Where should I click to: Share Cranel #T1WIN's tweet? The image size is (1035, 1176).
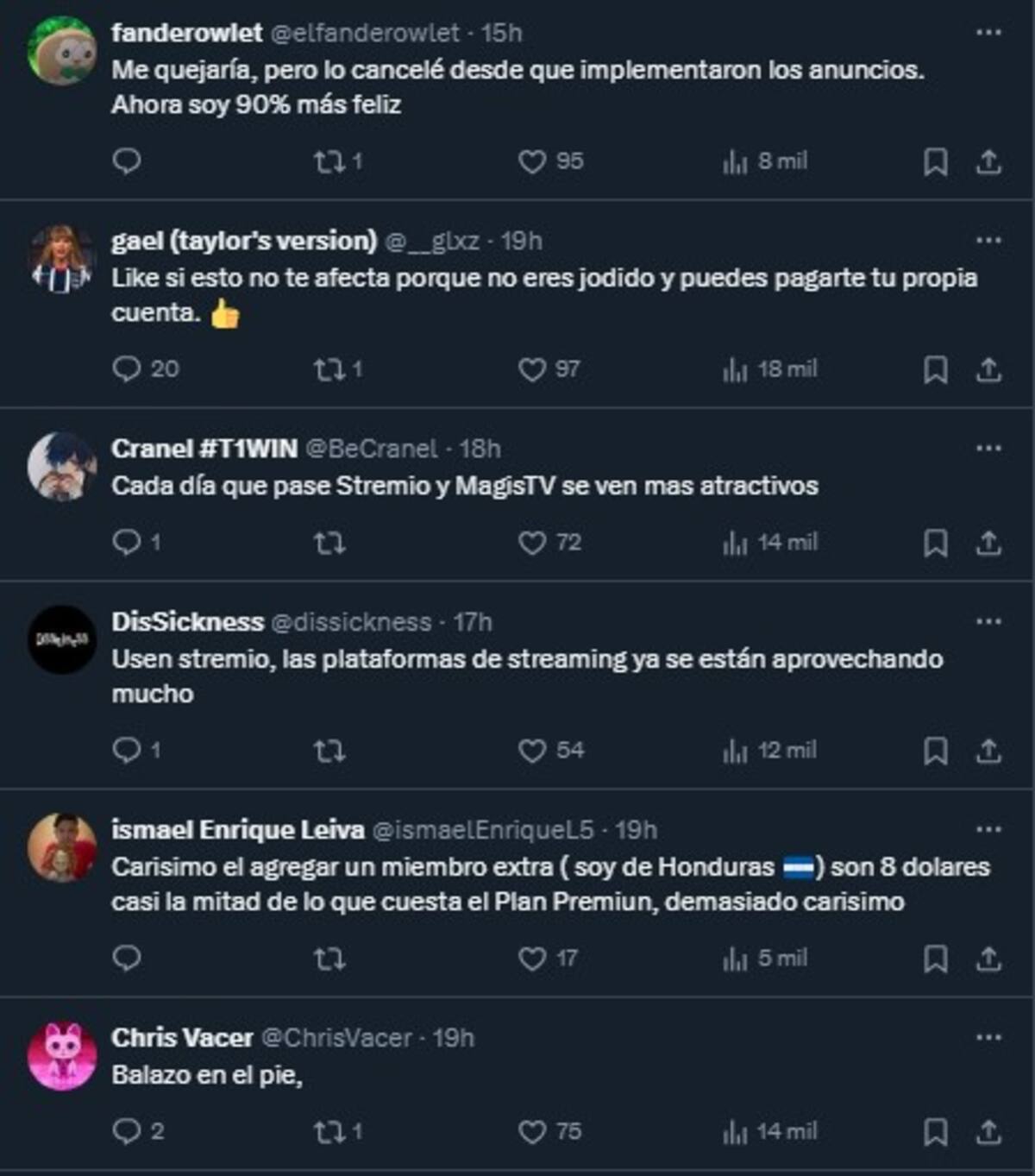(988, 543)
